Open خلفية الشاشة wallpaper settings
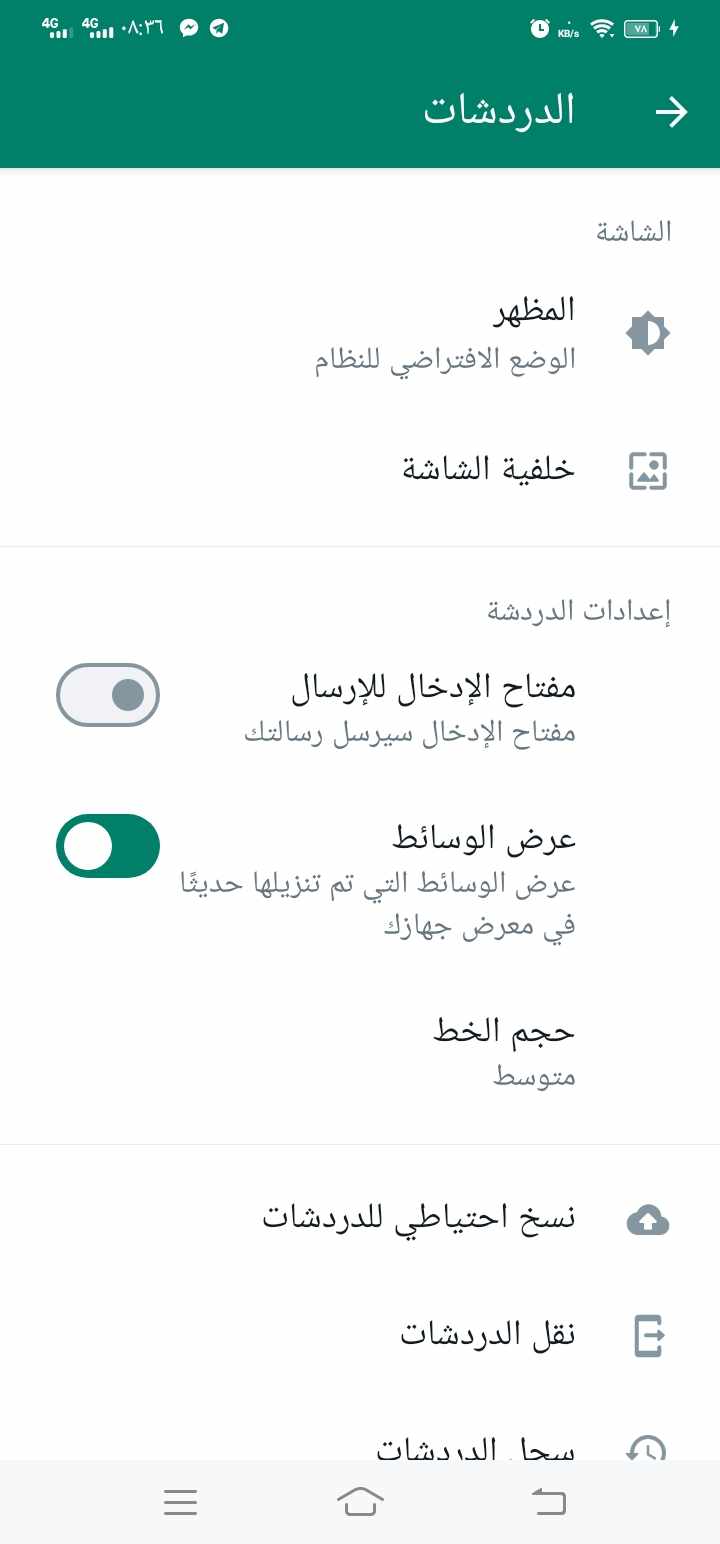This screenshot has height=1544, width=720. 360,470
